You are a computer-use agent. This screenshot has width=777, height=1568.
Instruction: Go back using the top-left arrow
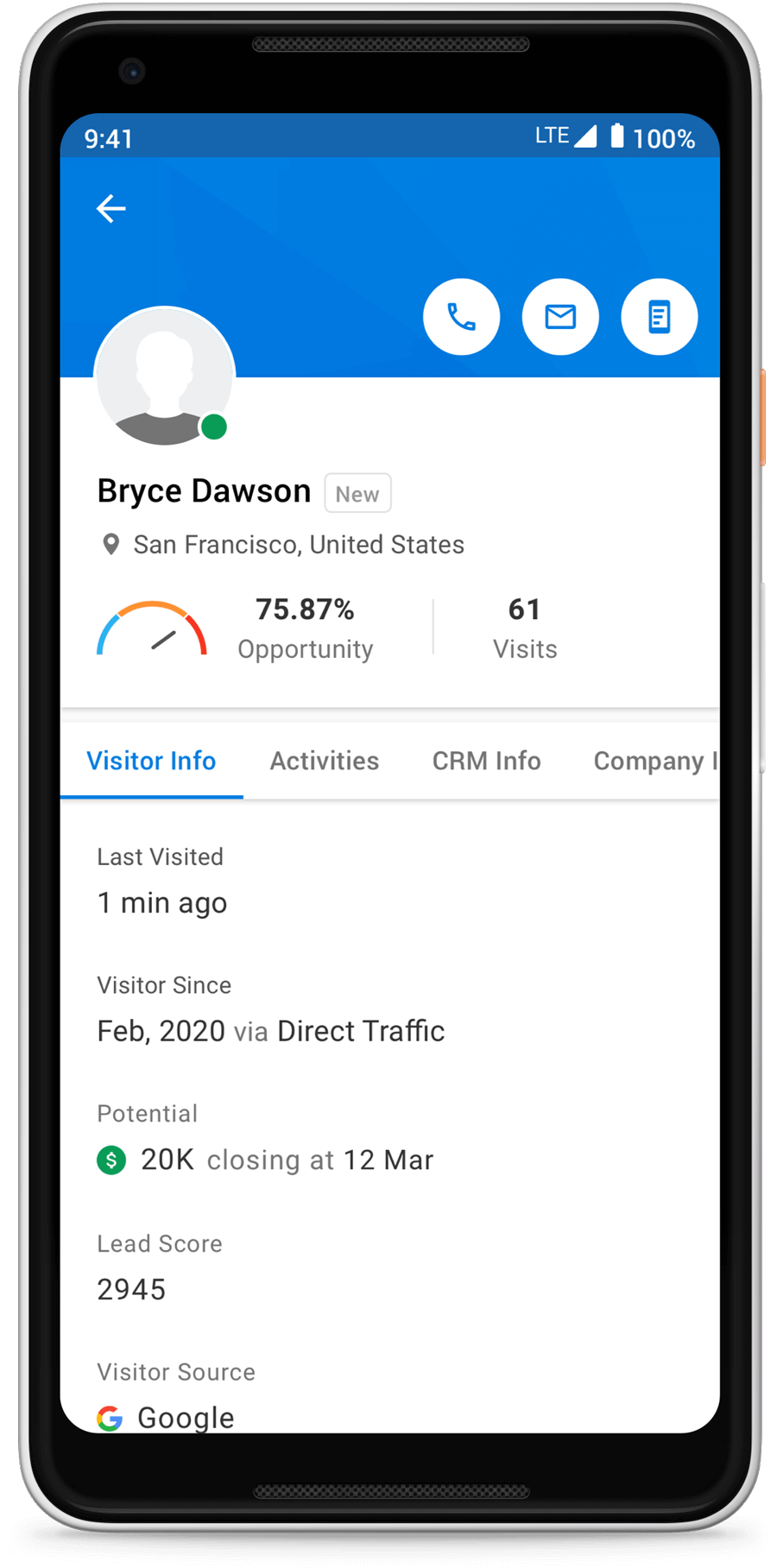pos(111,209)
